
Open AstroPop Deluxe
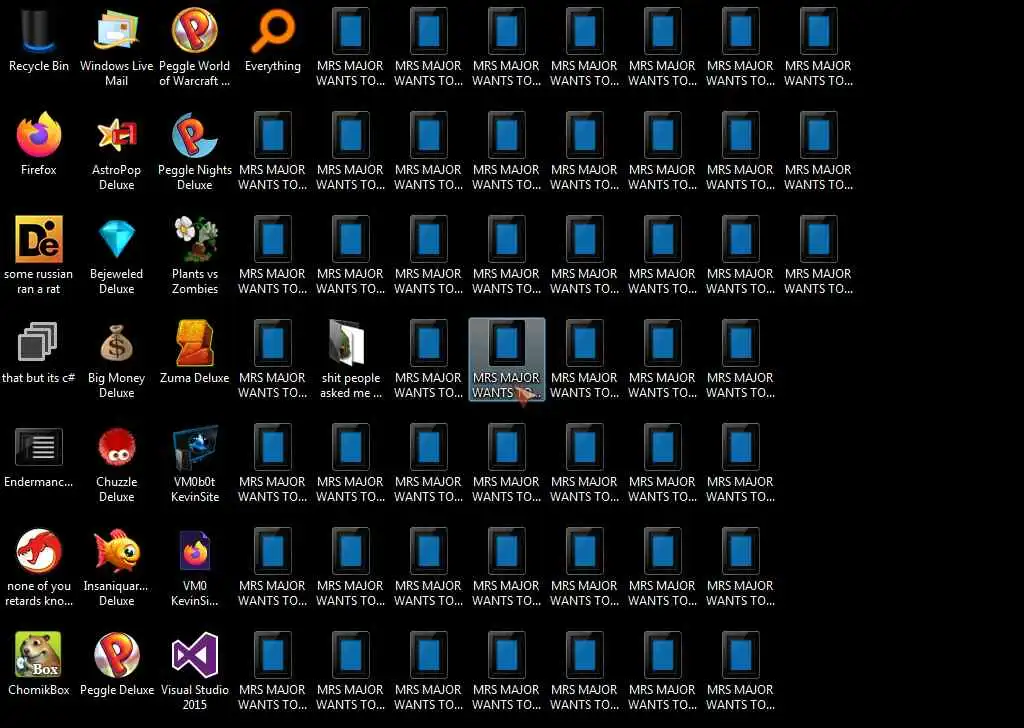coord(117,136)
